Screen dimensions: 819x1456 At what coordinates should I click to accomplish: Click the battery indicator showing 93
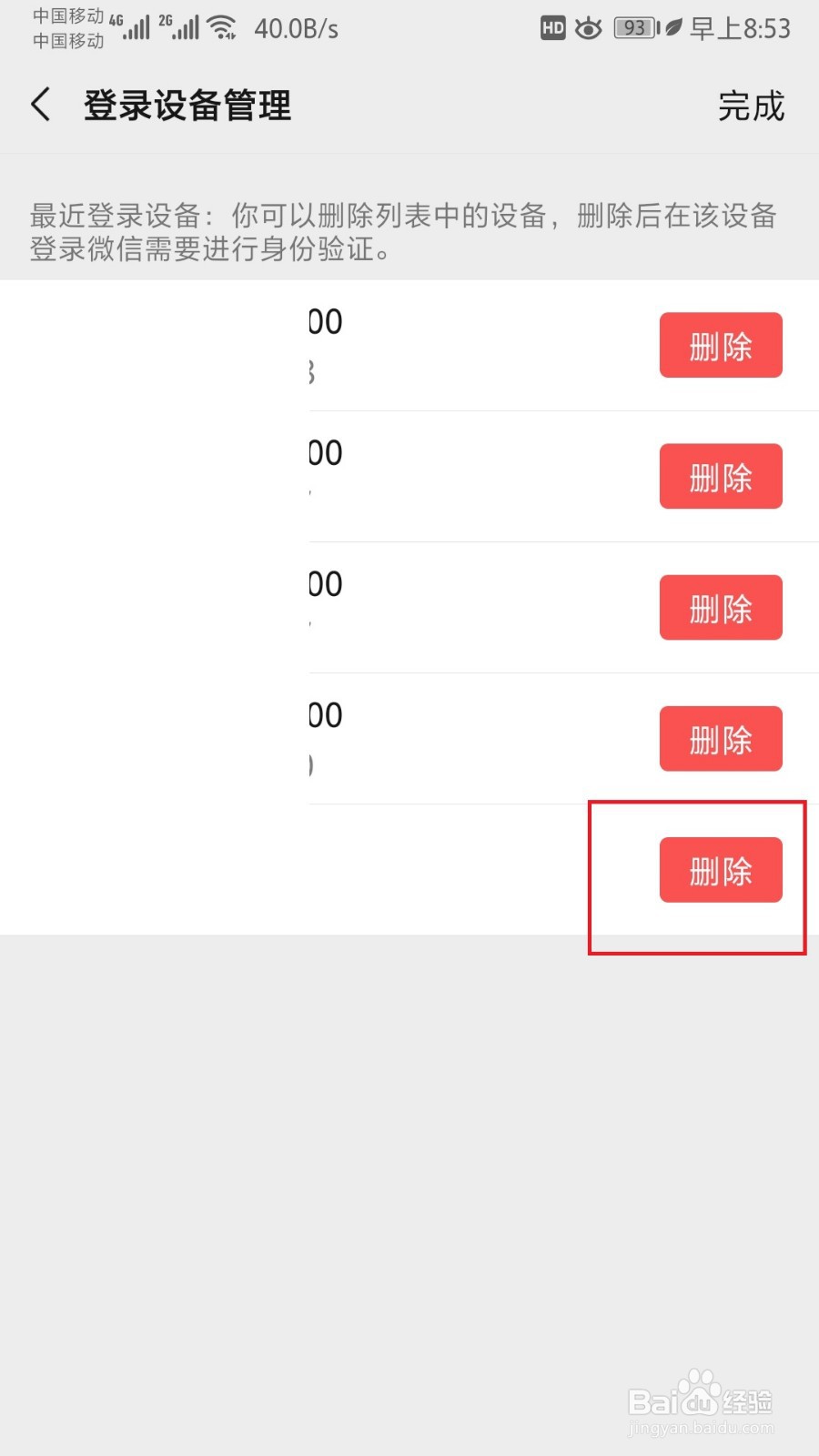pos(634,28)
